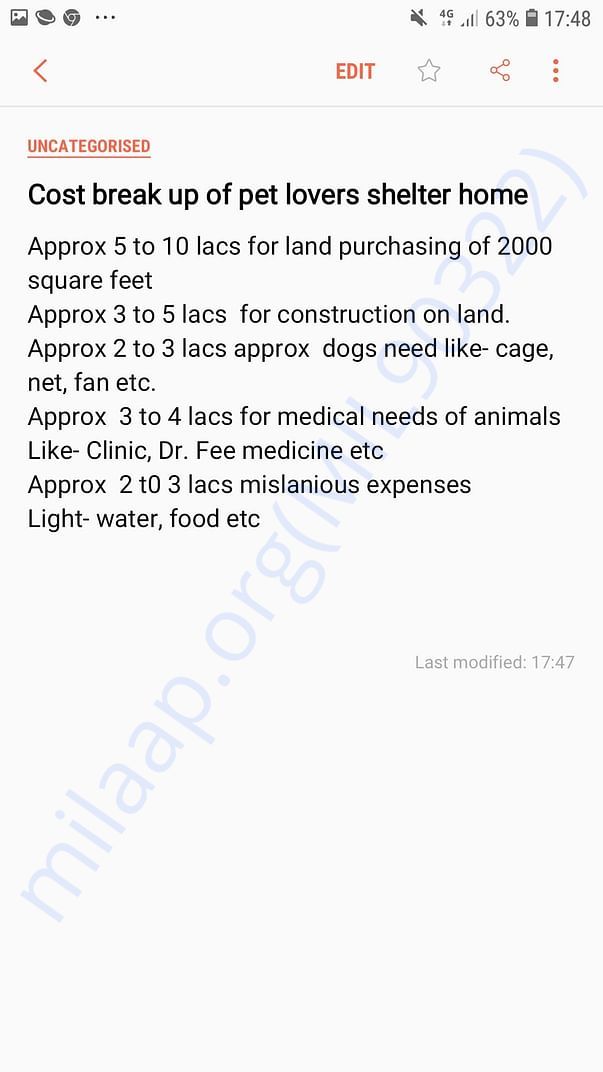This screenshot has height=1072, width=603.
Task: Tap EDIT to modify the note
Action: (355, 71)
